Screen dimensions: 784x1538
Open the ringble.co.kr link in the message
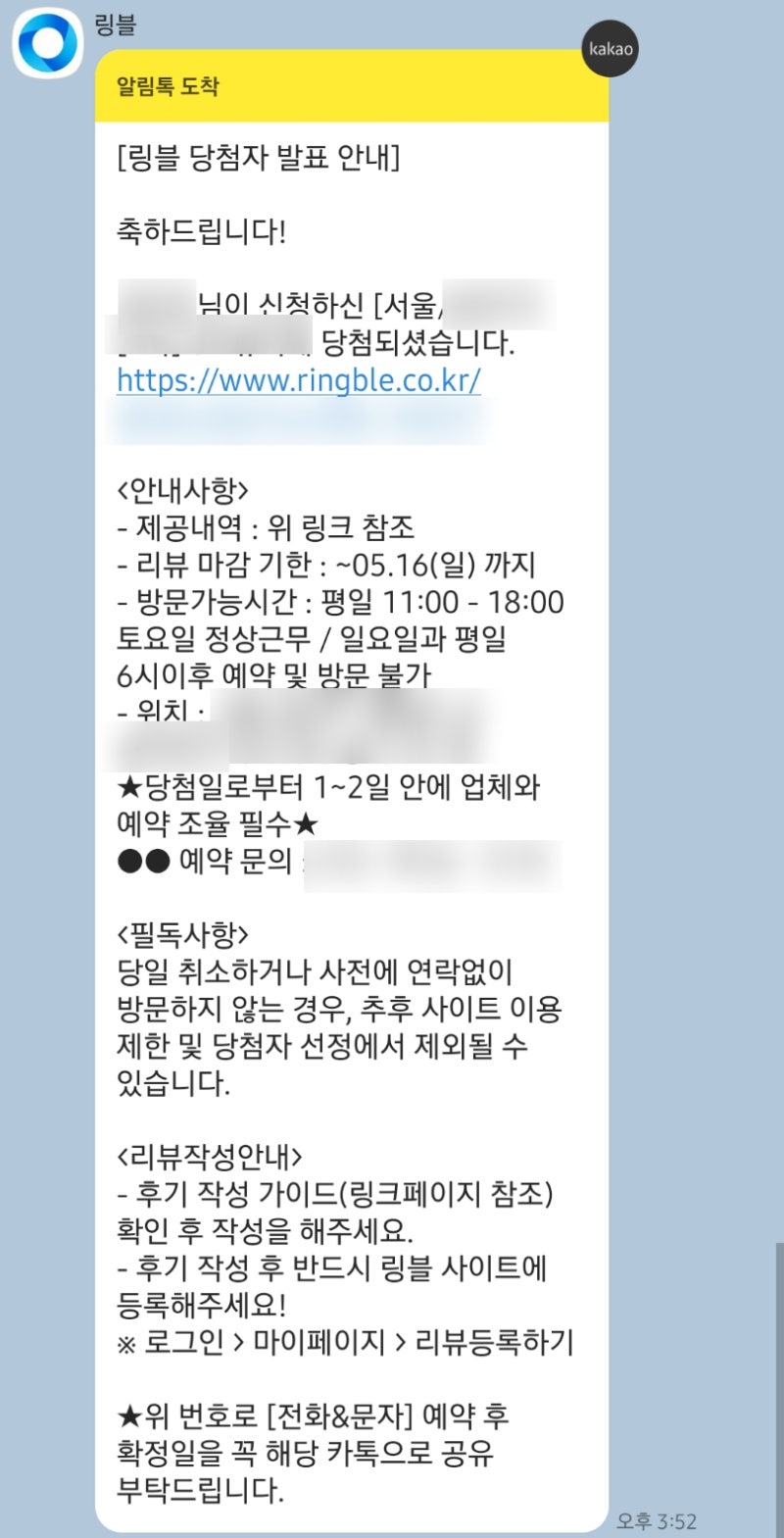pos(299,381)
